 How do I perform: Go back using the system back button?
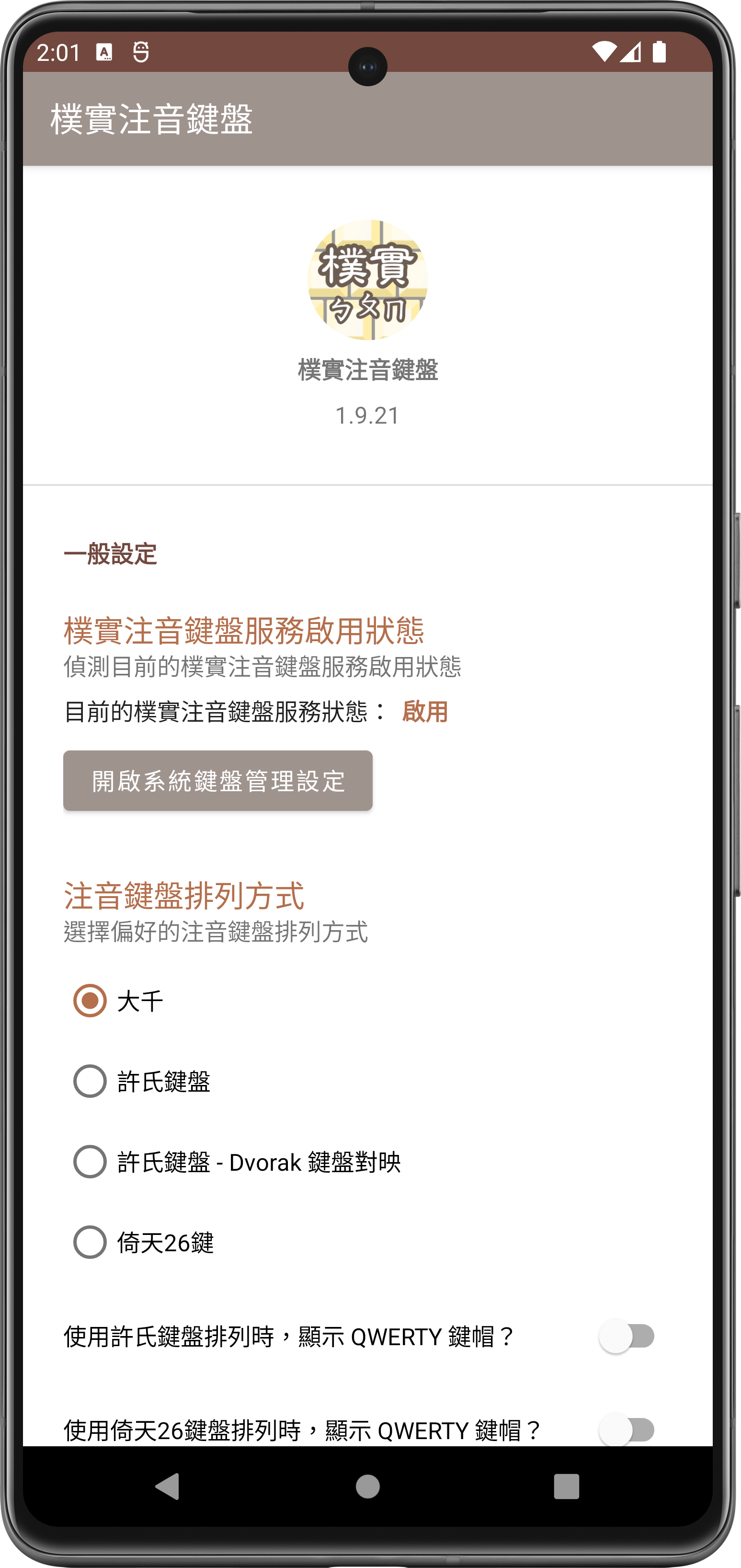click(167, 1487)
